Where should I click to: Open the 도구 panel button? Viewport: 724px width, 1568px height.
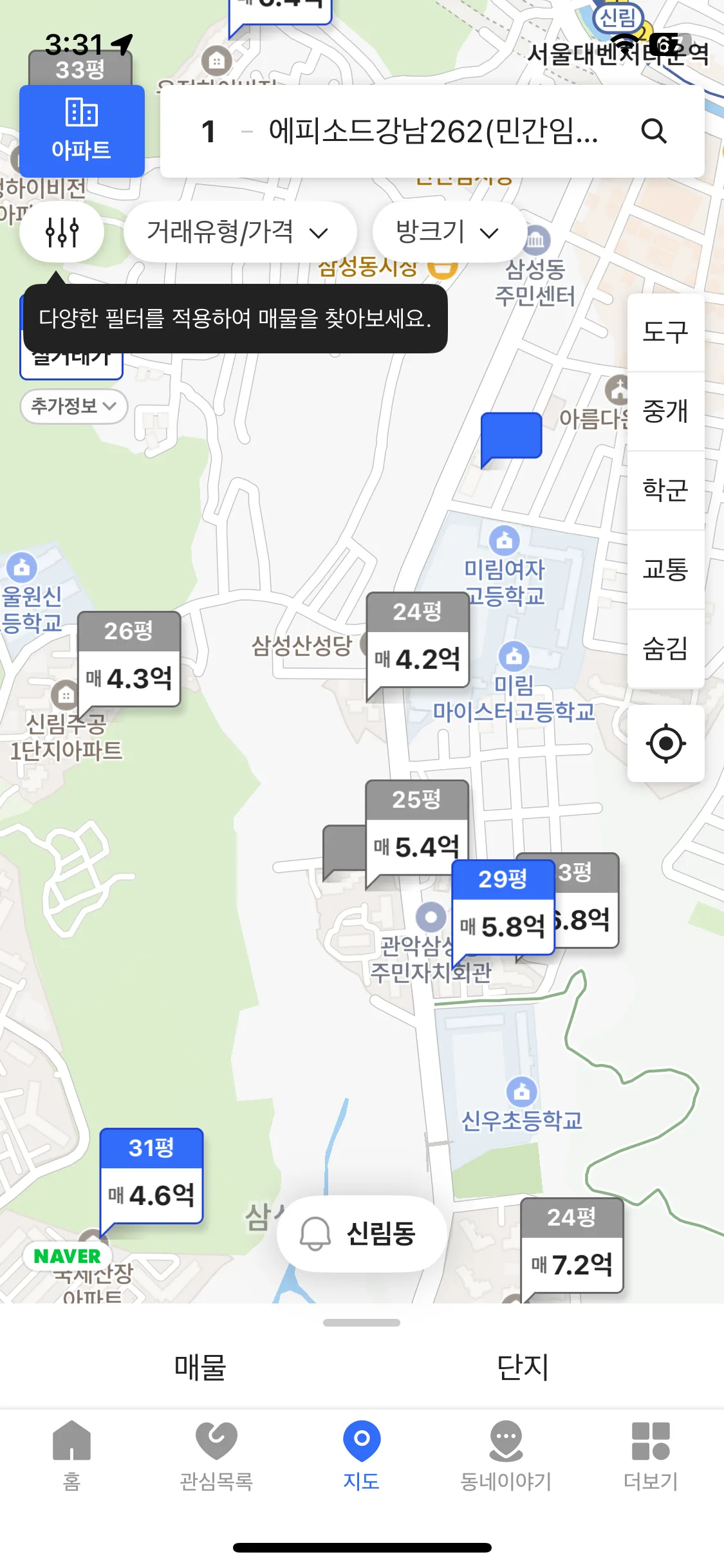tap(665, 331)
